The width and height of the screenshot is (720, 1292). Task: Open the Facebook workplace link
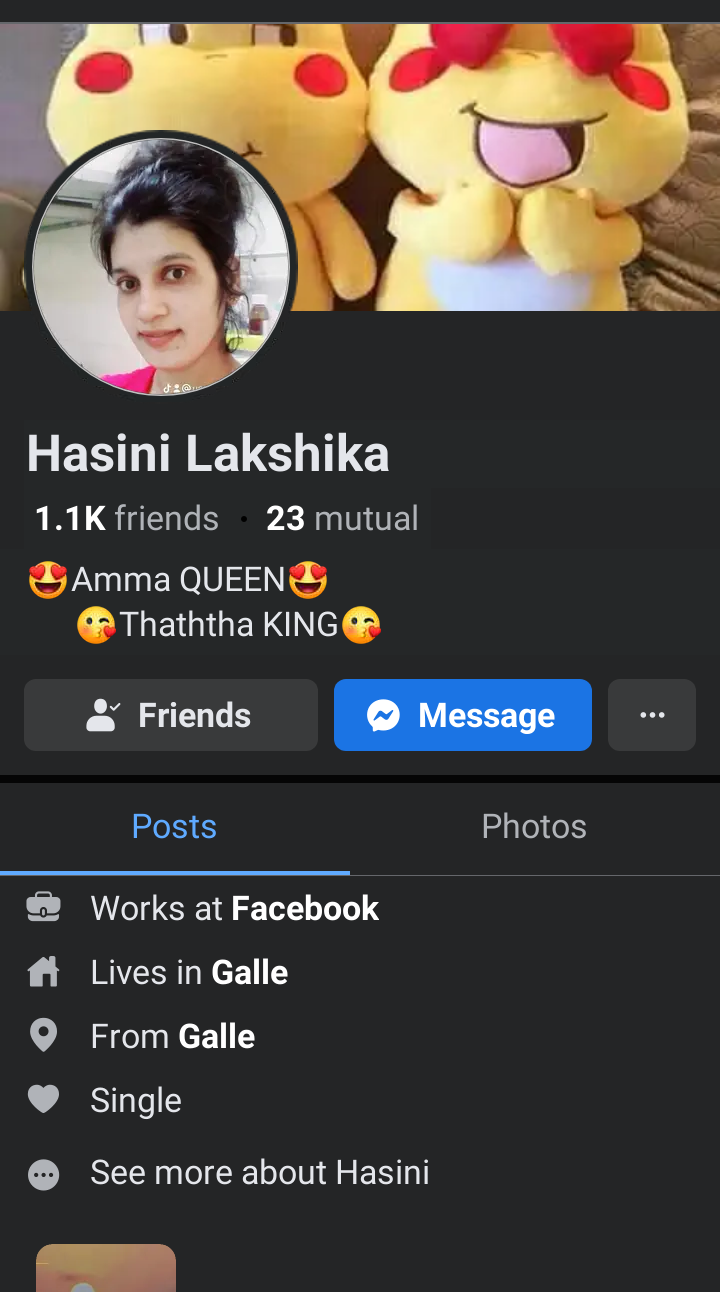coord(305,908)
